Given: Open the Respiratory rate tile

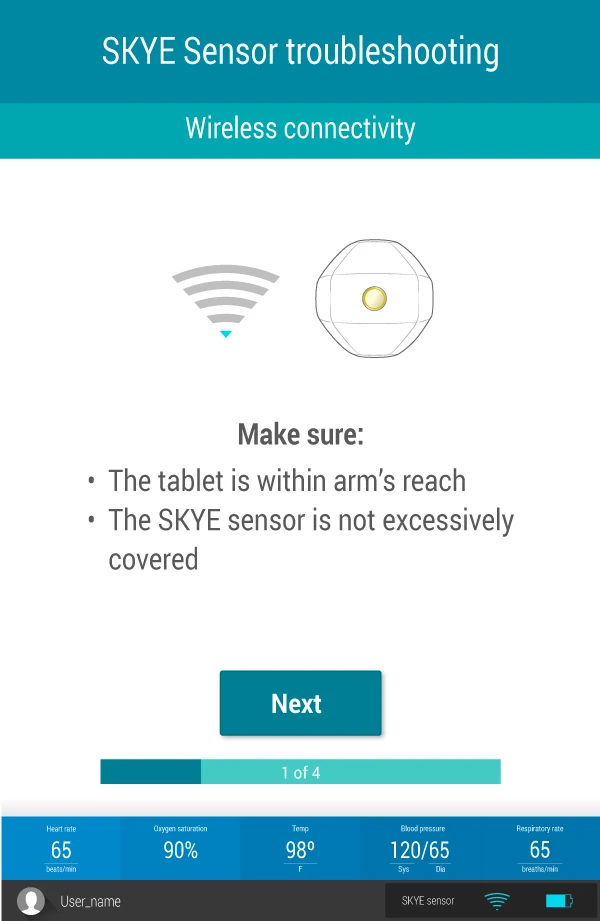Looking at the screenshot, I should pos(539,849).
